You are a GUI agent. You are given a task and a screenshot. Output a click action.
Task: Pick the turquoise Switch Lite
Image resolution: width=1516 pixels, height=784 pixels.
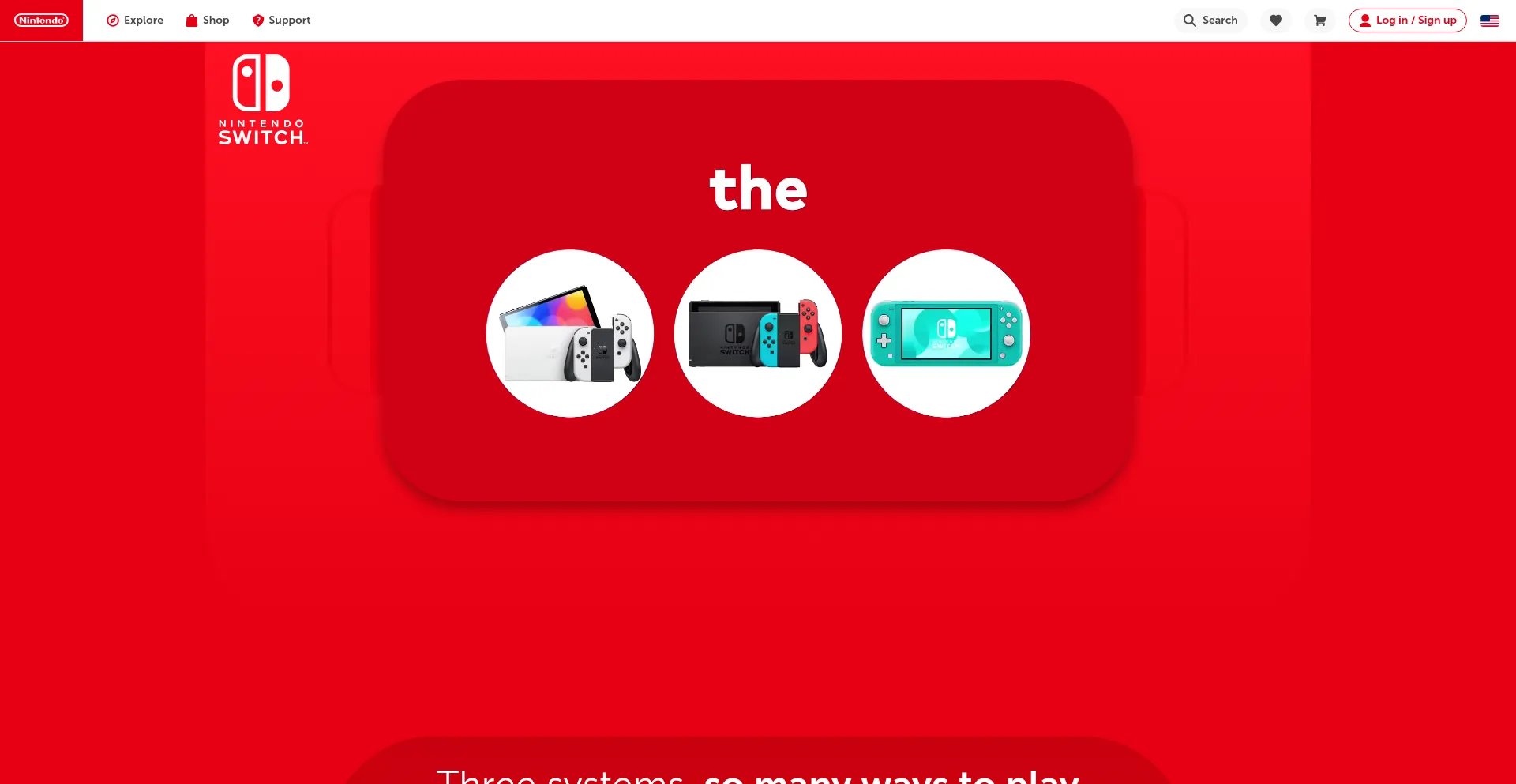pos(946,333)
